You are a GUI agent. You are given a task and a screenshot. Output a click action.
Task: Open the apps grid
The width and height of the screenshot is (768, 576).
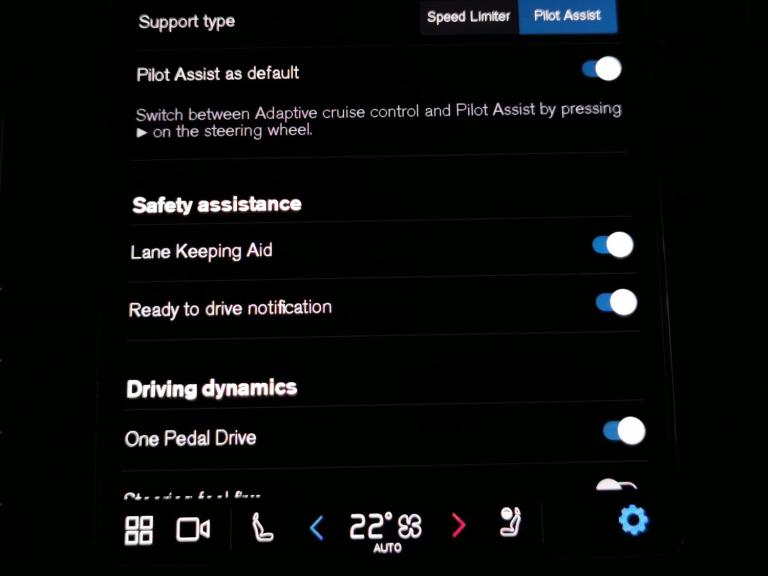139,529
